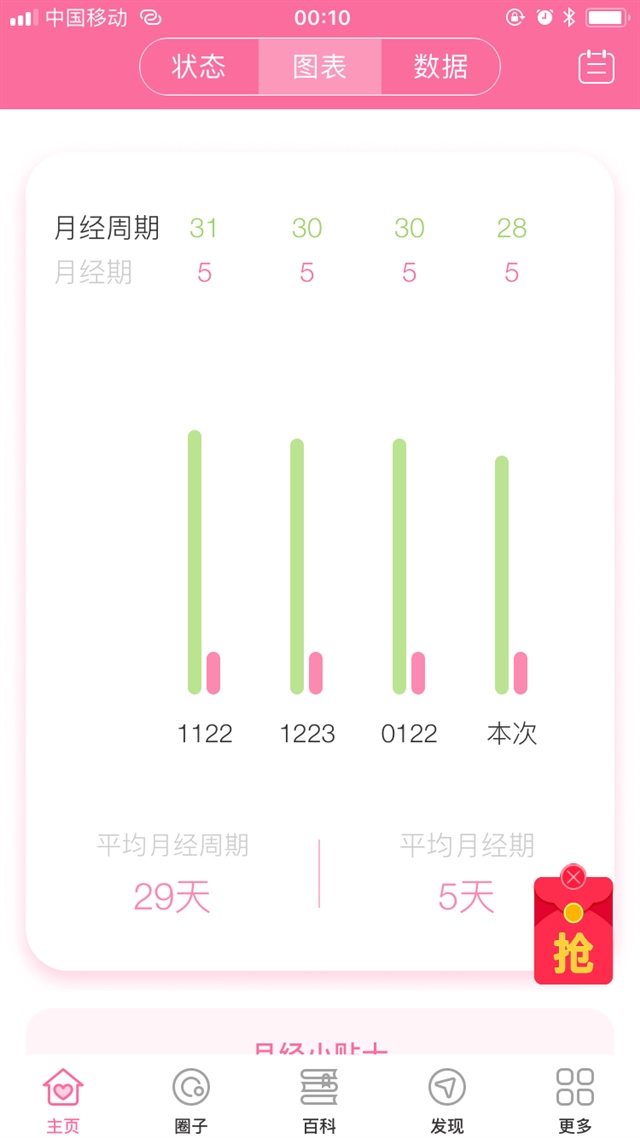Dismiss the red envelope popup
The image size is (640, 1138).
click(x=573, y=877)
